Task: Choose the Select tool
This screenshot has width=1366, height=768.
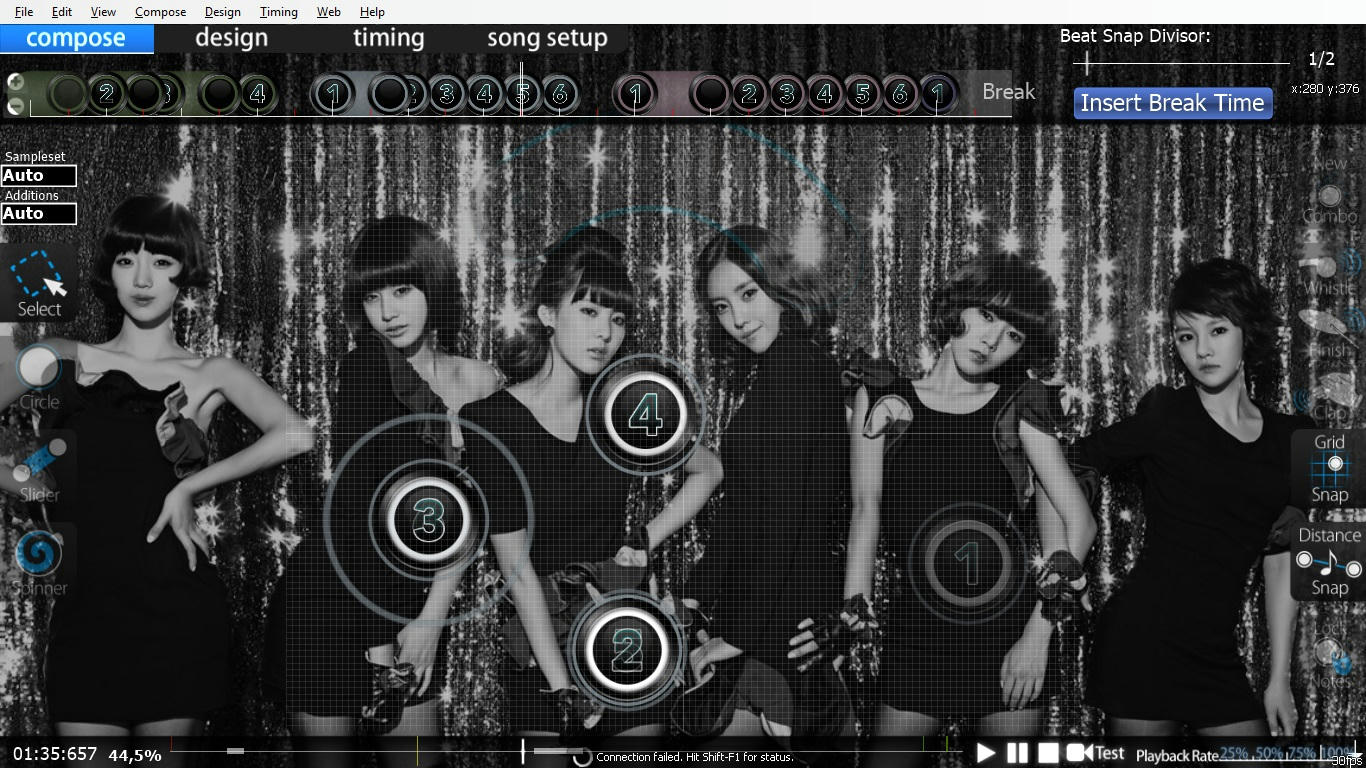Action: tap(39, 284)
